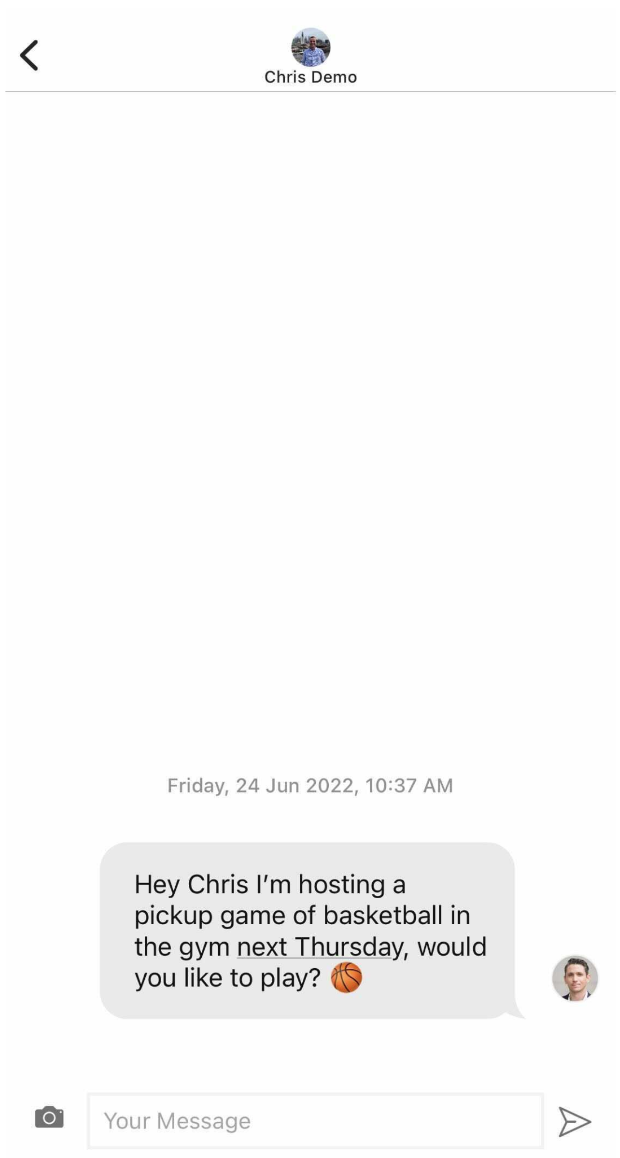
Task: Focus the Your Message text field
Action: tap(315, 1120)
